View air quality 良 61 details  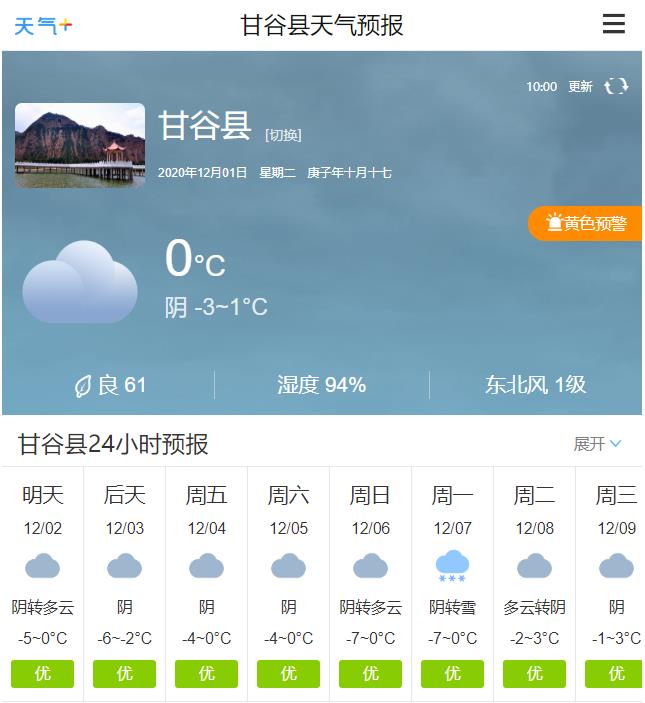tap(110, 385)
